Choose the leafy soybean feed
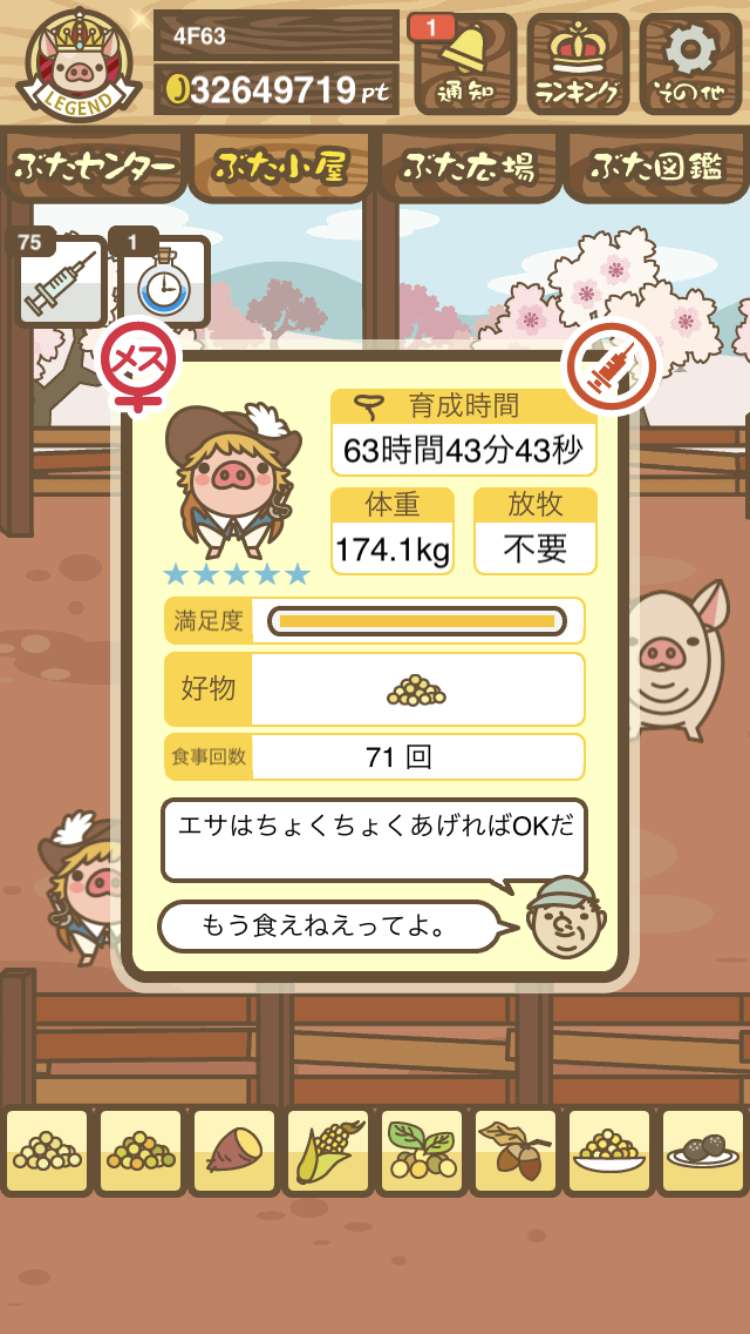 click(421, 1151)
